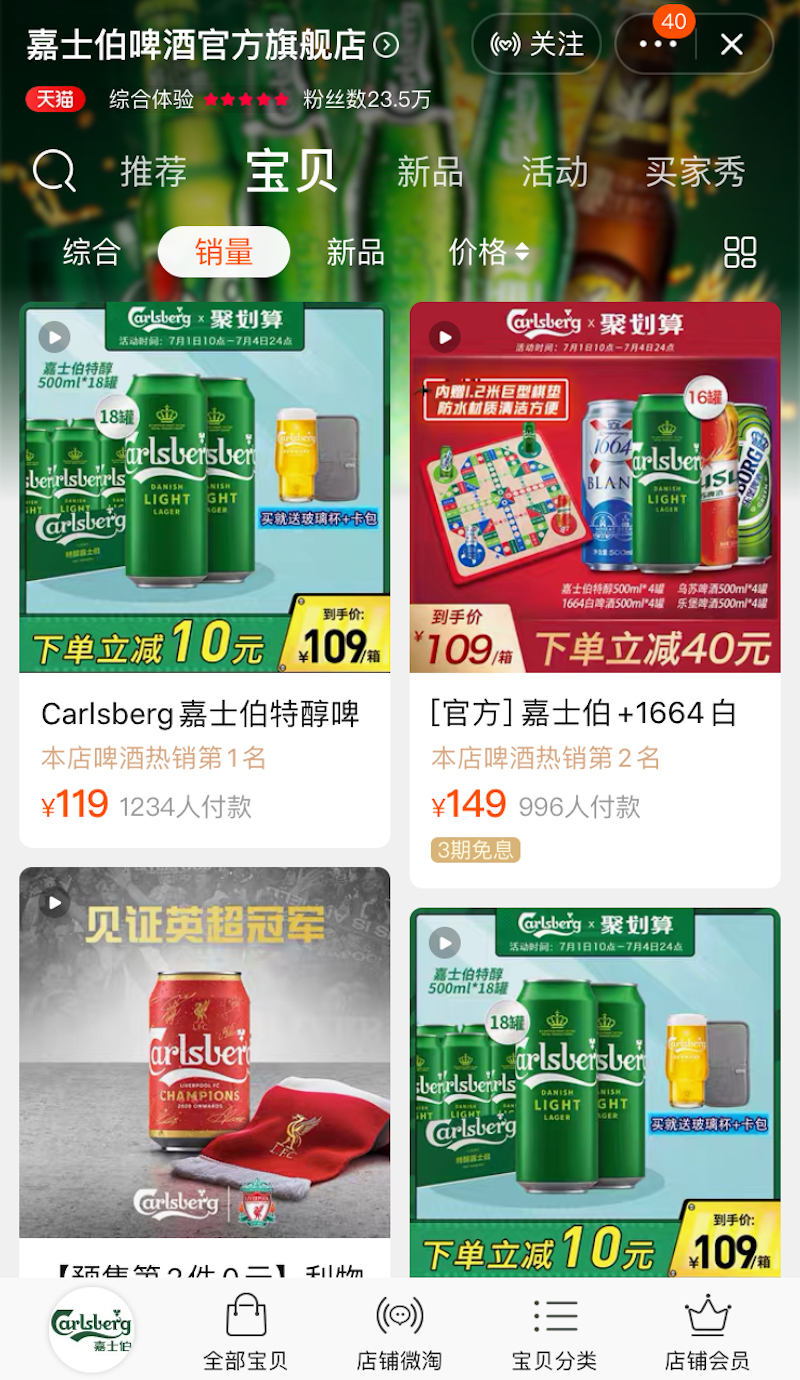The width and height of the screenshot is (800, 1380).
Task: Sort products by 价格
Action: coord(488,252)
